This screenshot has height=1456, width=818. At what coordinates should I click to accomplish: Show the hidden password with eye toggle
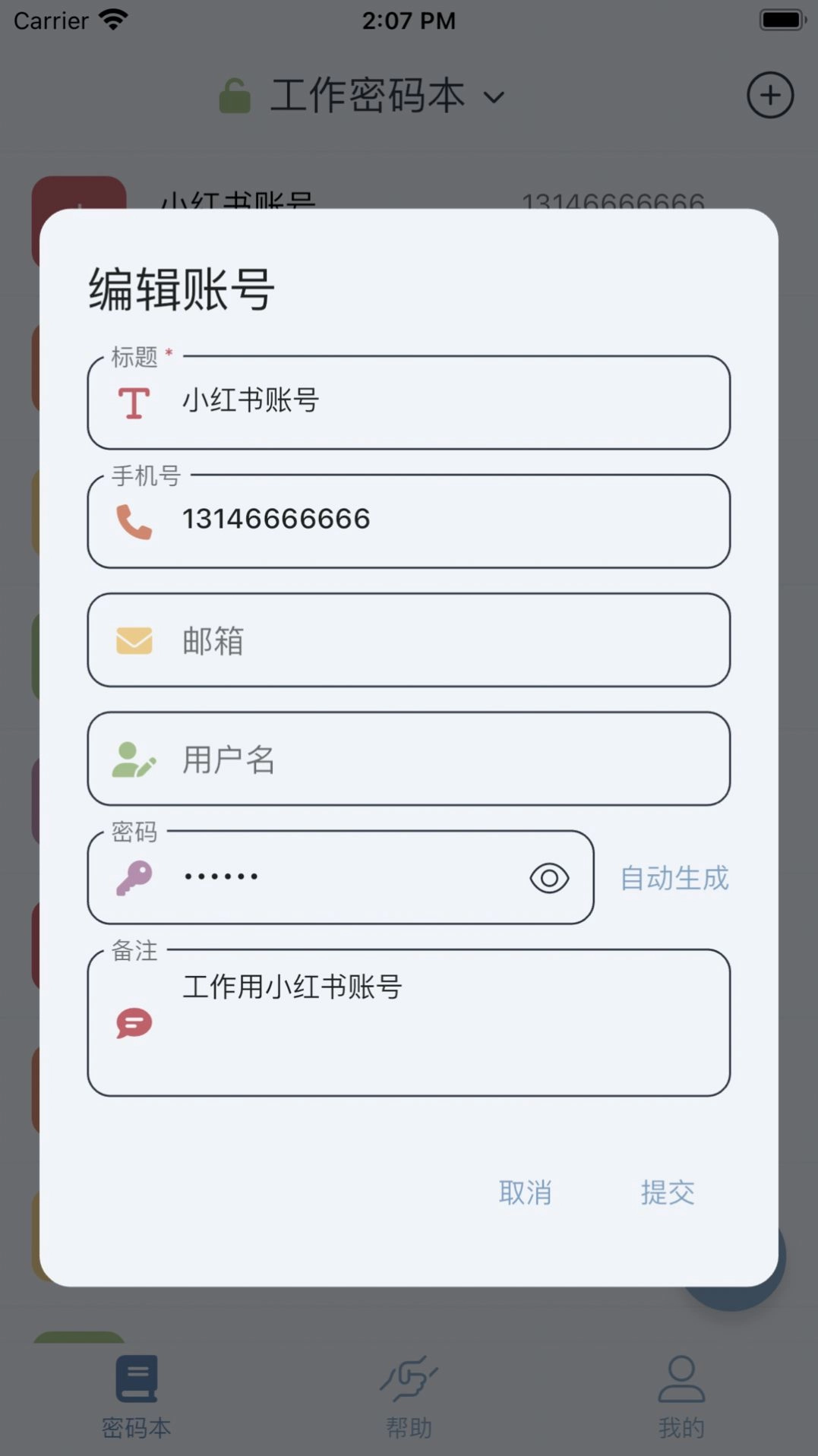point(548,879)
